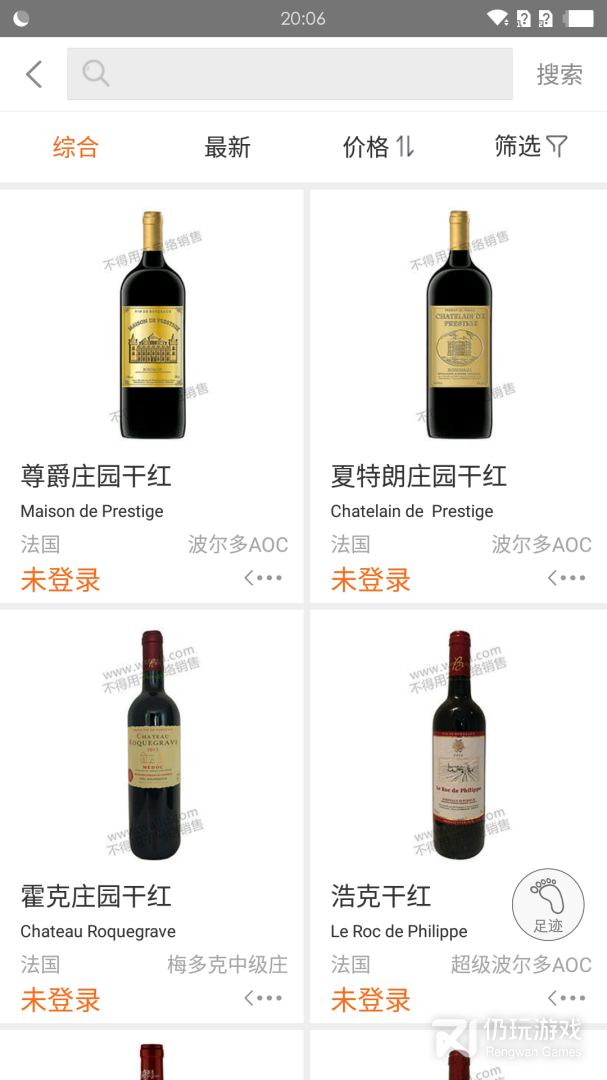The width and height of the screenshot is (607, 1080).
Task: Tap 未登录 under 尊爵庄园干红
Action: click(61, 580)
